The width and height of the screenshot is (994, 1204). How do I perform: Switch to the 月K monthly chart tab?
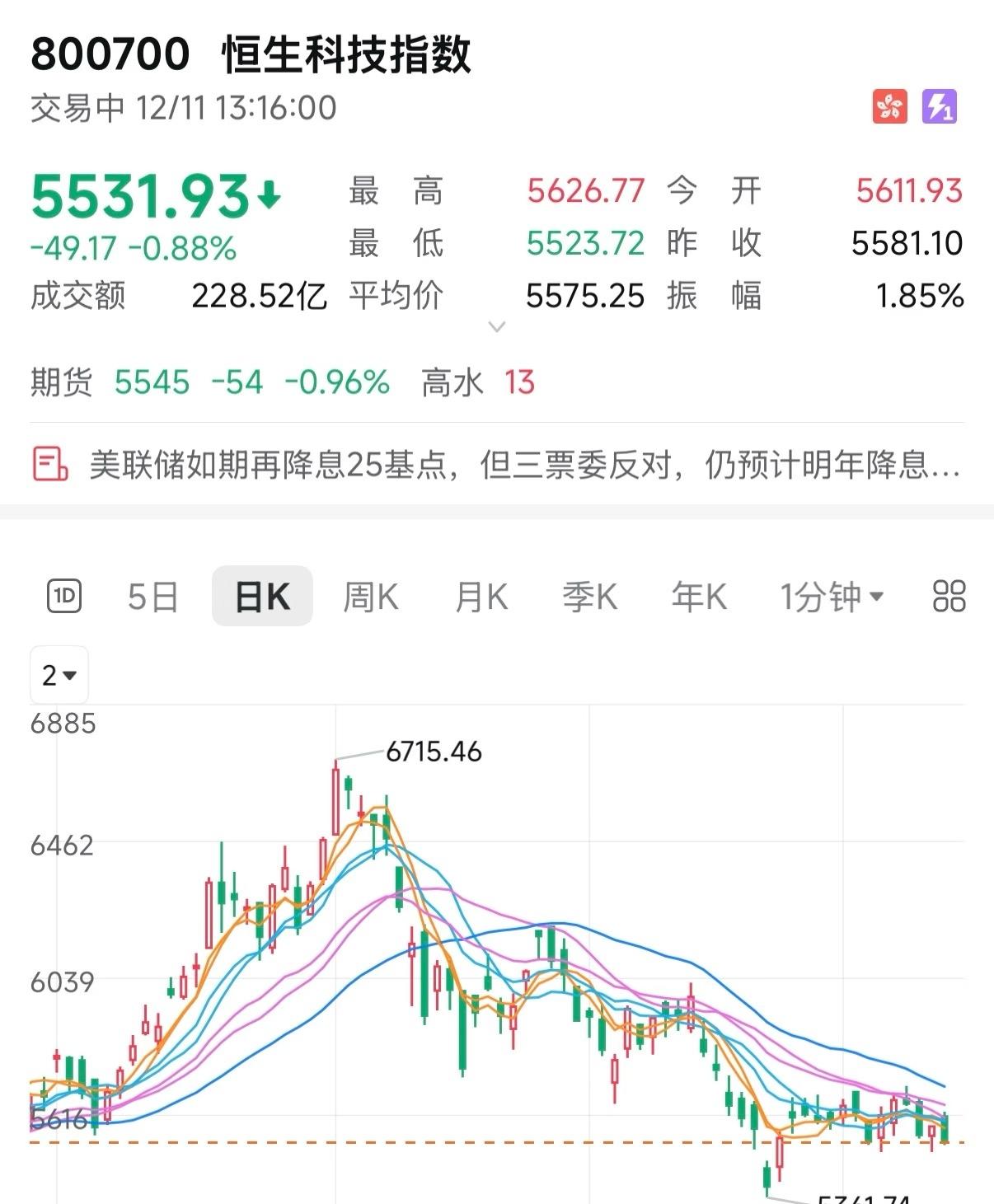click(x=481, y=596)
